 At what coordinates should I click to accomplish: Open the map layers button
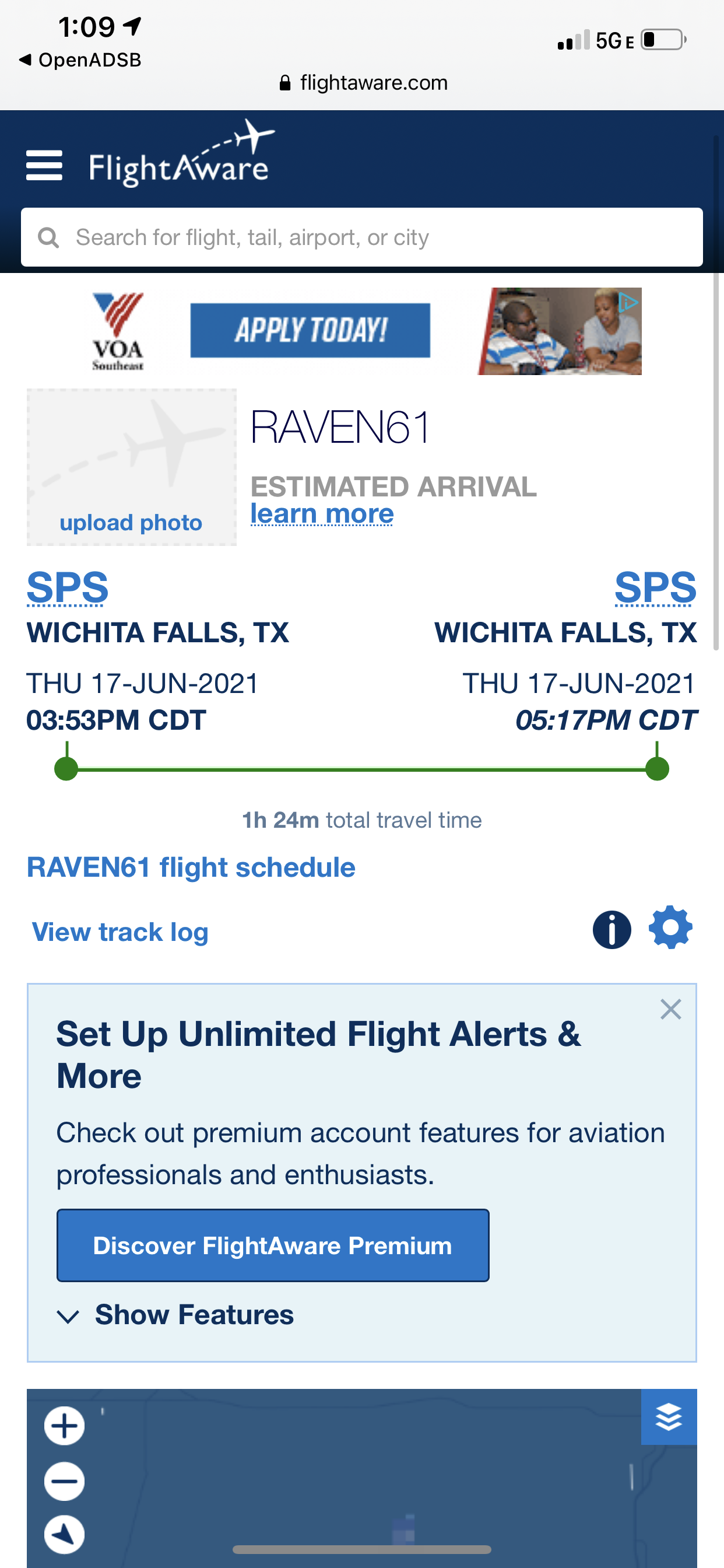point(669,1417)
